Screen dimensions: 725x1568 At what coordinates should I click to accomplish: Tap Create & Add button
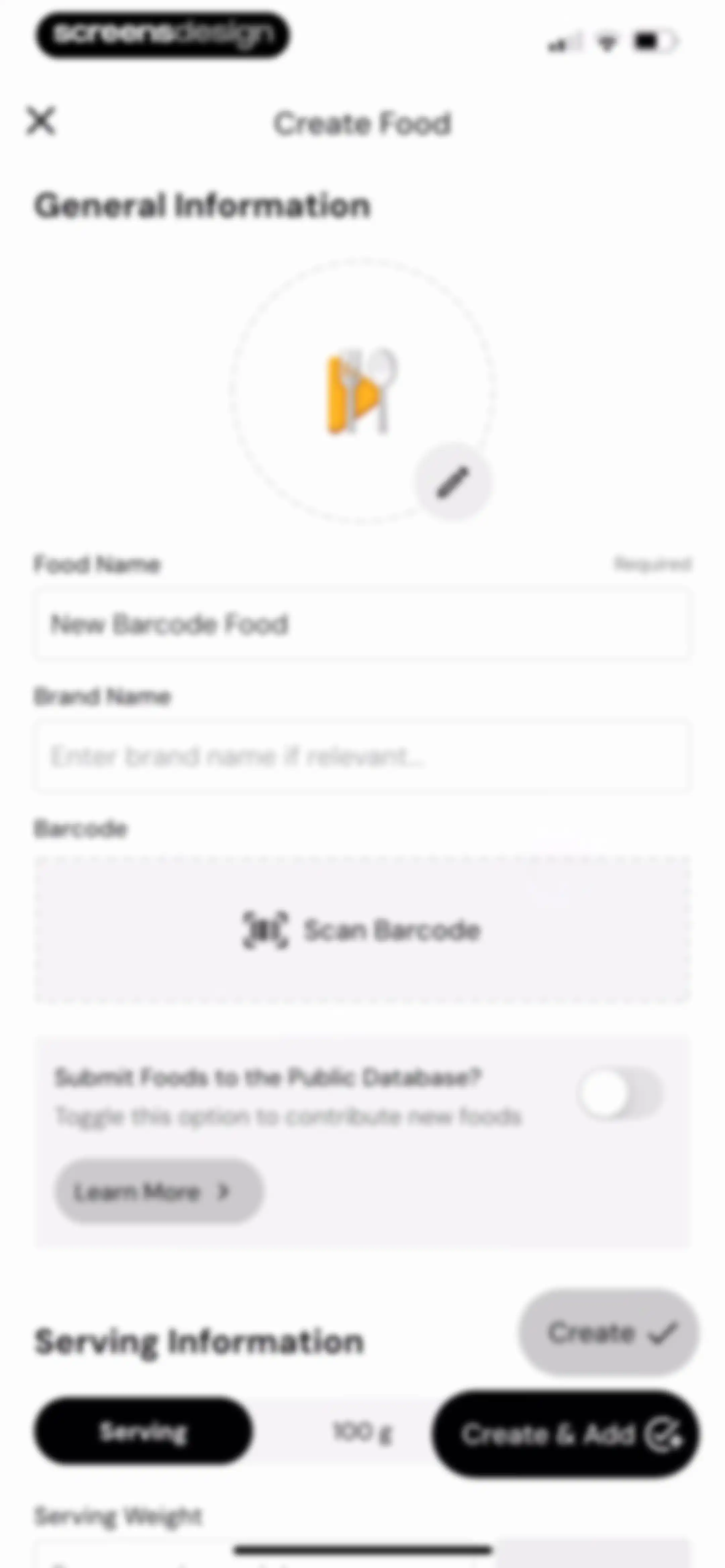[566, 1434]
